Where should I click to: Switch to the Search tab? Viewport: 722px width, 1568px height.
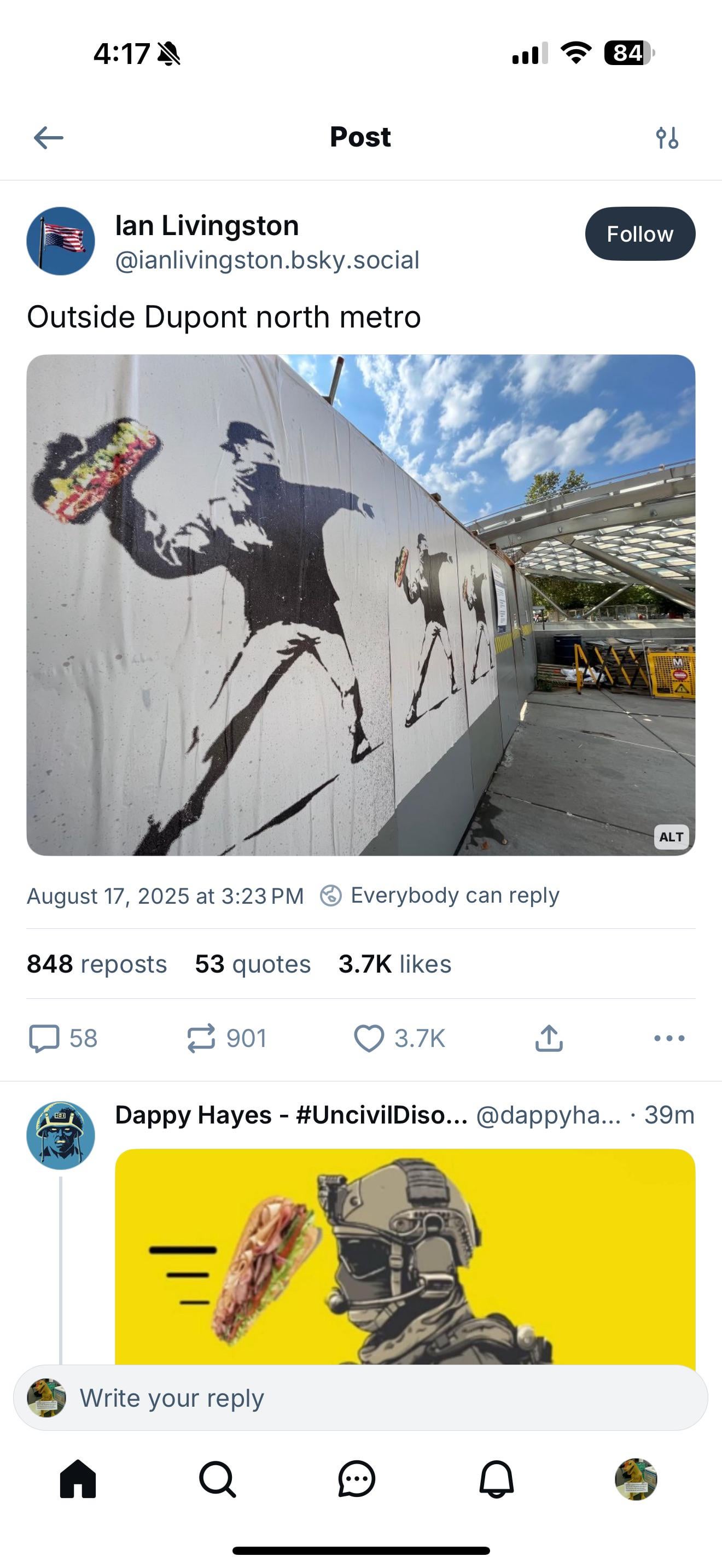(217, 1479)
